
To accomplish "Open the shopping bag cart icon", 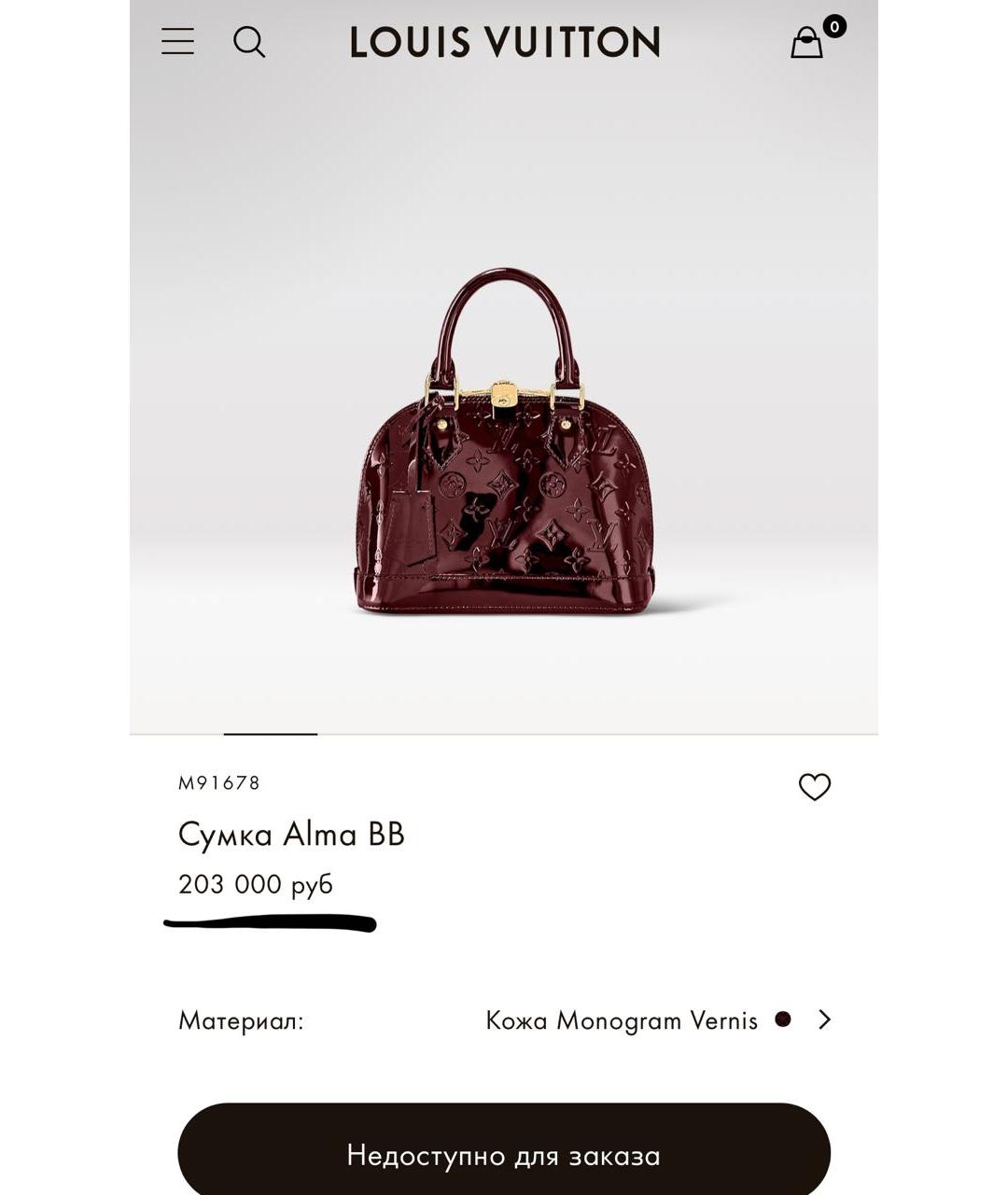I will point(807,44).
